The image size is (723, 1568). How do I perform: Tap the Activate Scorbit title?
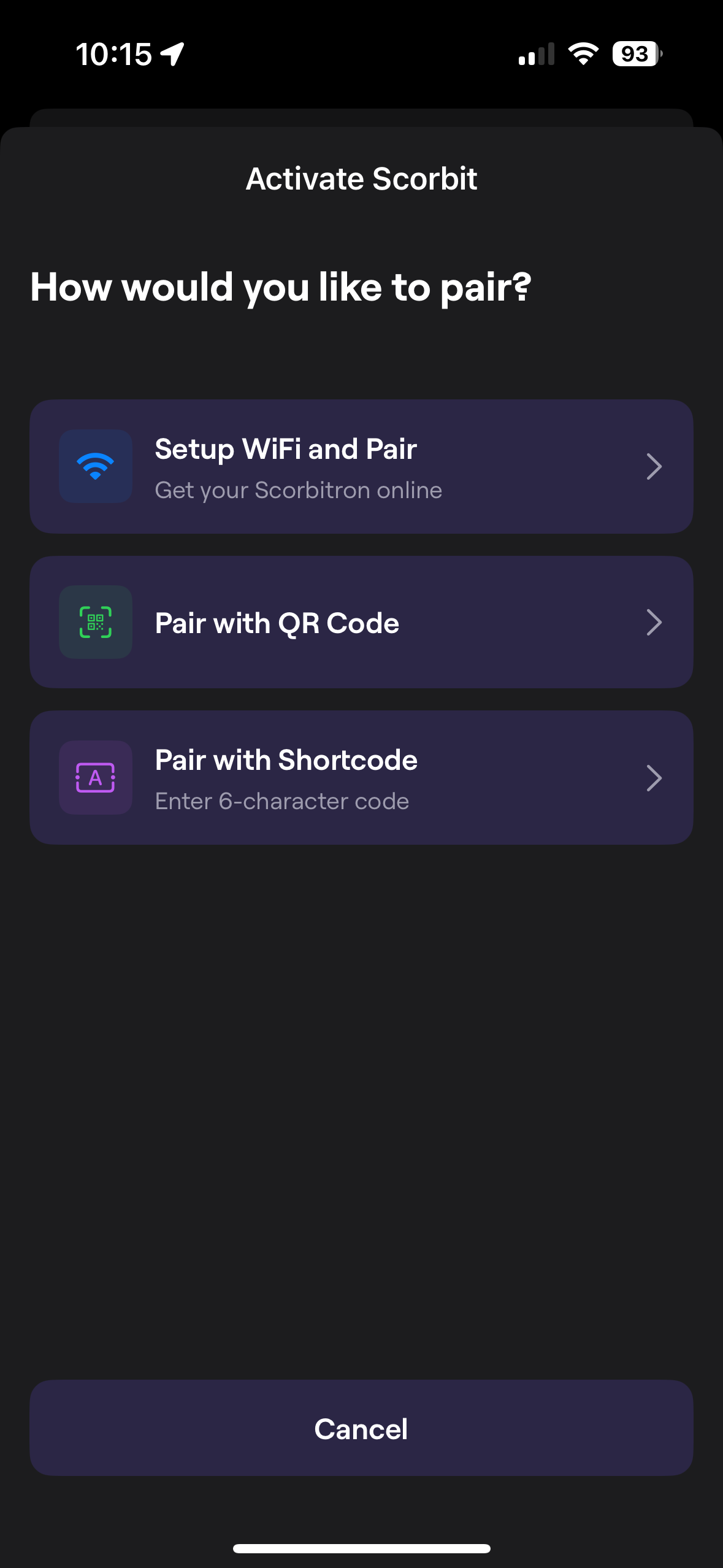pos(361,179)
